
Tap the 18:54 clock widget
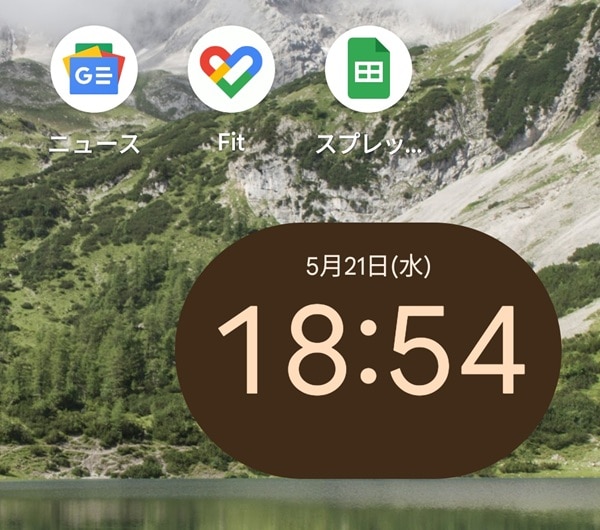pyautogui.click(x=368, y=350)
